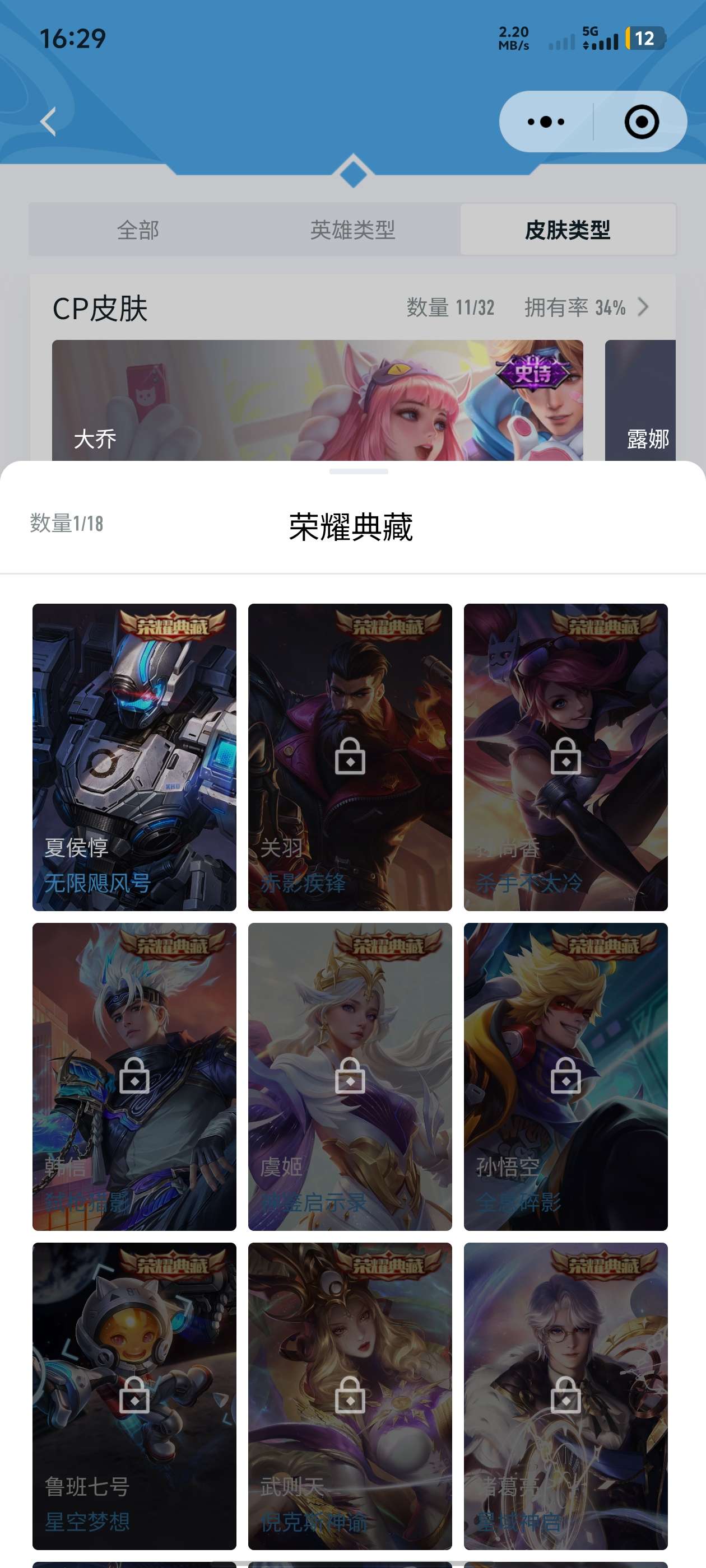The height and width of the screenshot is (1568, 706).
Task: Select the 孙尚香 杀手不太冷 skin card
Action: point(565,757)
